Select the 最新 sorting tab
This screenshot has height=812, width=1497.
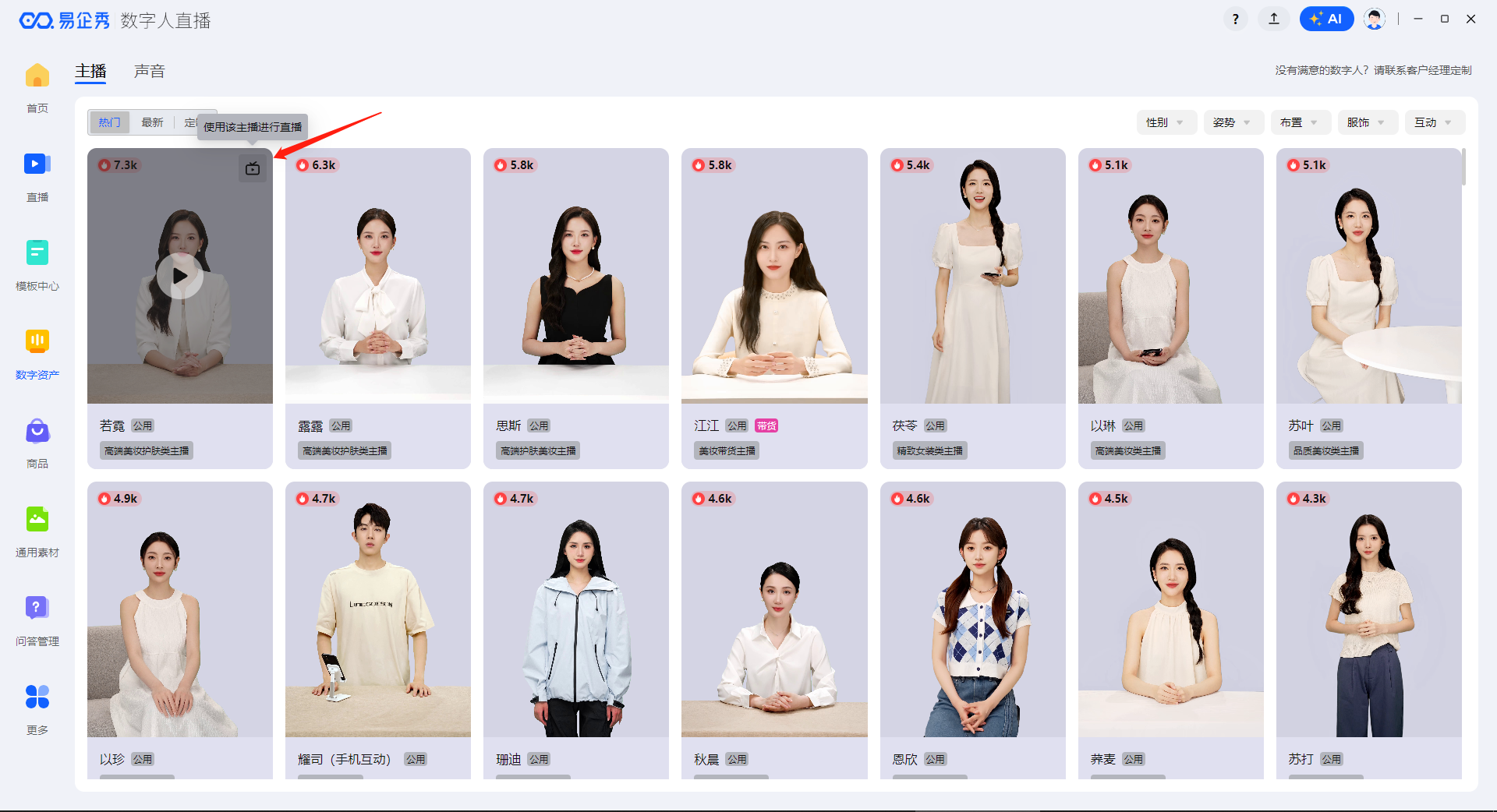152,122
